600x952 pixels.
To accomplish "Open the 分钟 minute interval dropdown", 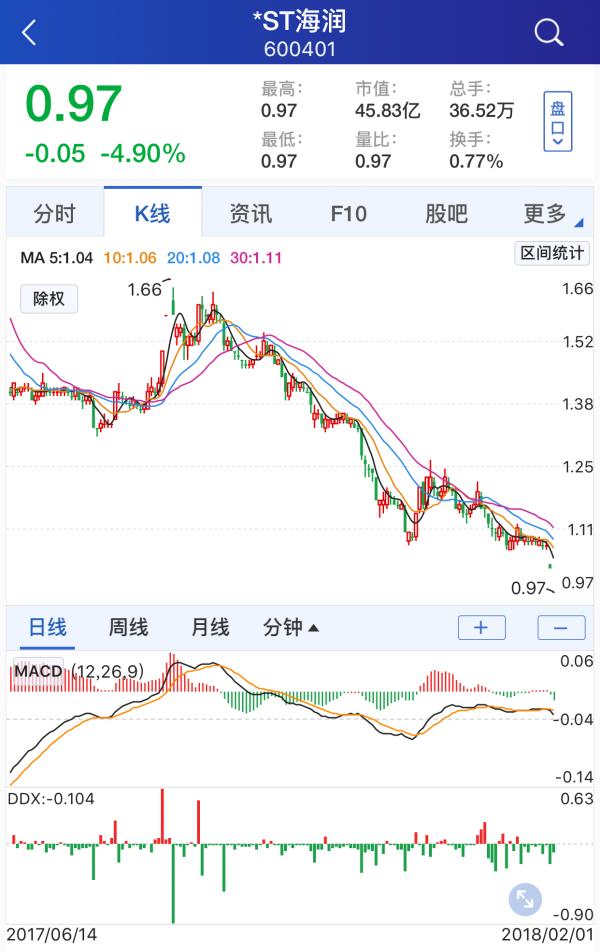I will [x=290, y=627].
